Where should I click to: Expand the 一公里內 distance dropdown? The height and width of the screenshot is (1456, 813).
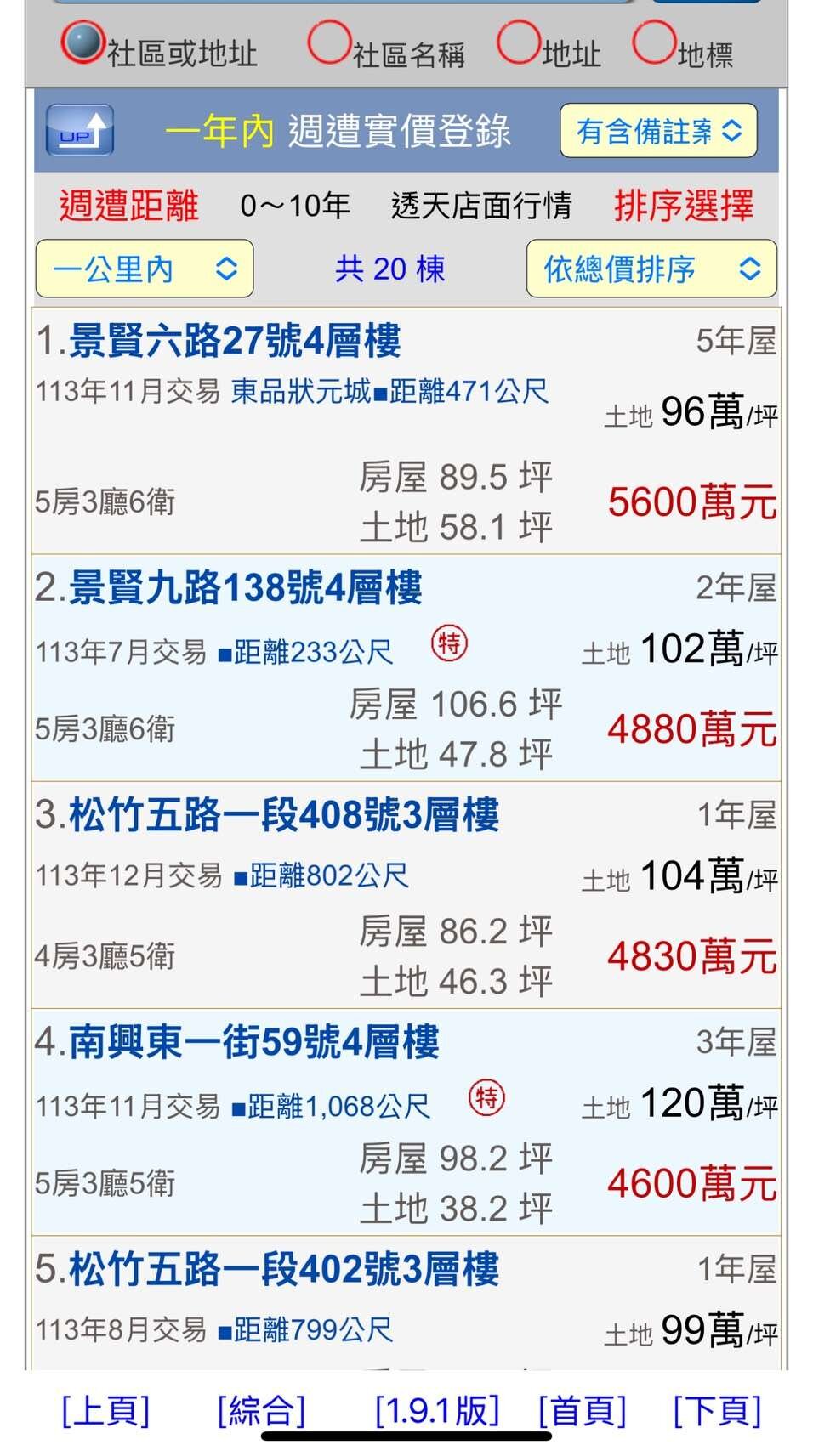(x=144, y=269)
